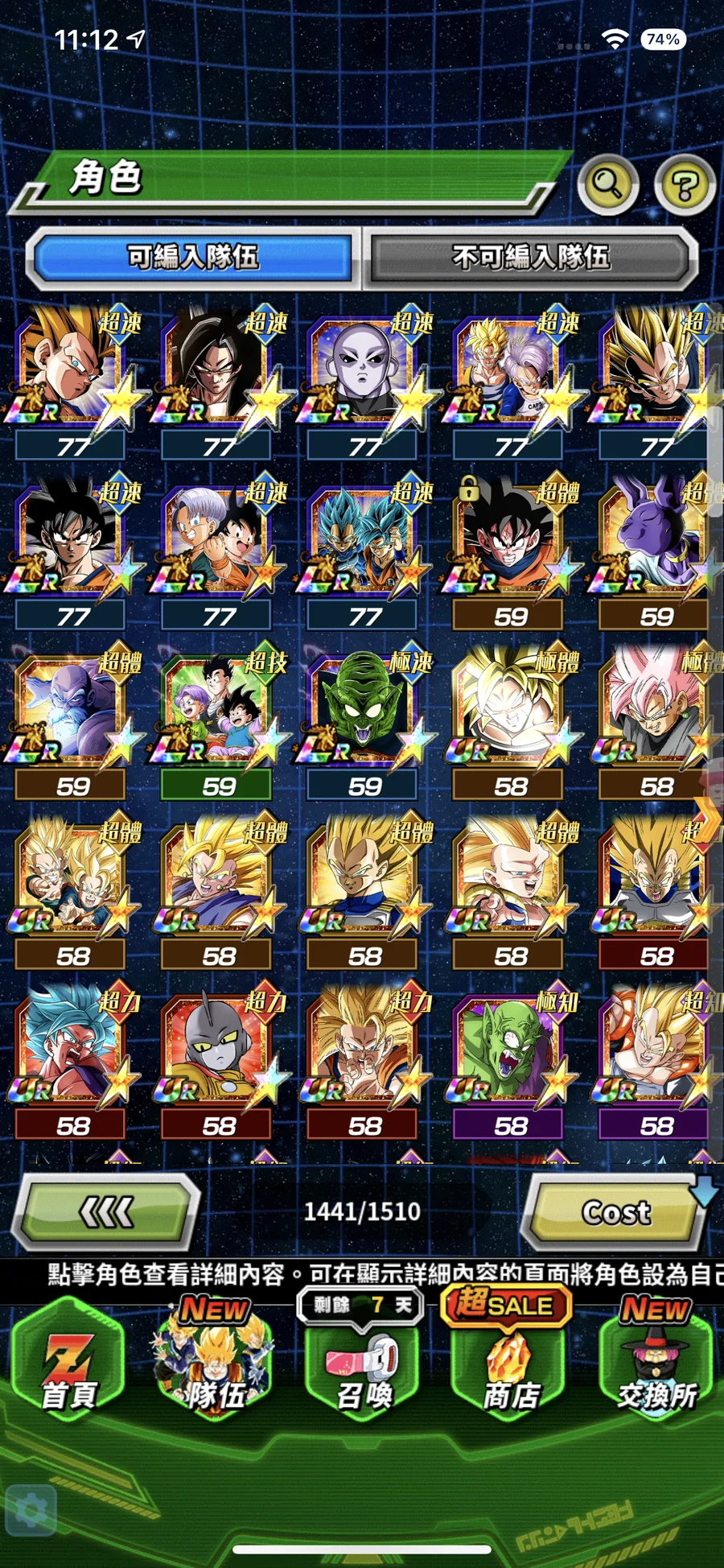Tap the back arrows button
The height and width of the screenshot is (1568, 724).
point(109,1211)
